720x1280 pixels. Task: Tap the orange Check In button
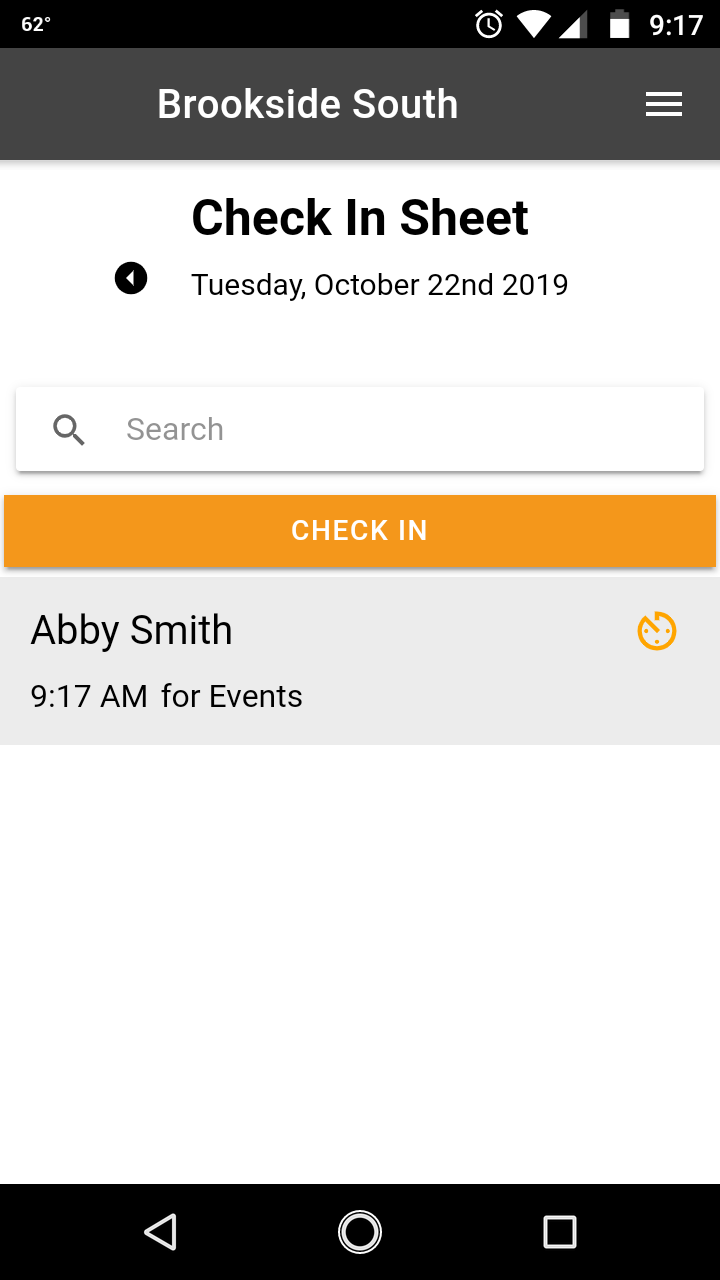pos(360,530)
